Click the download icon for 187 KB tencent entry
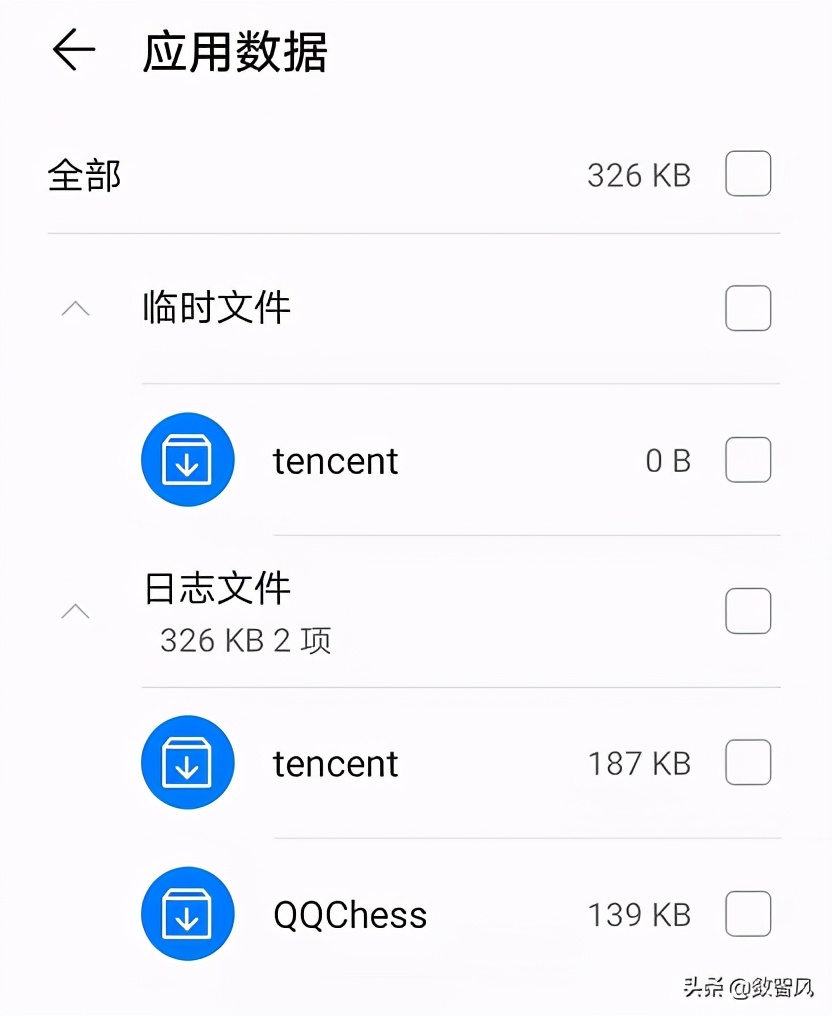Screen dimensions: 832x1016 187,762
